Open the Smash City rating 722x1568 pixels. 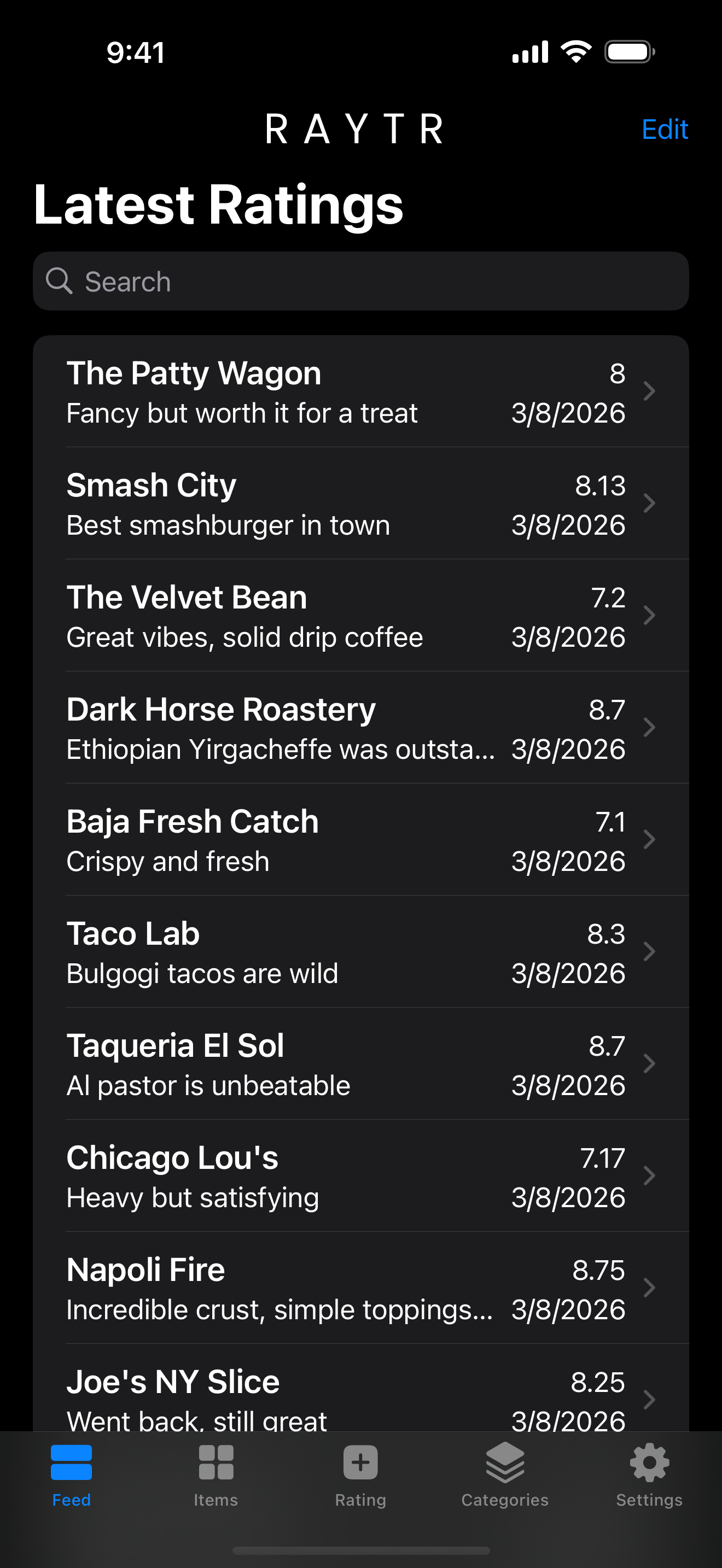360,504
